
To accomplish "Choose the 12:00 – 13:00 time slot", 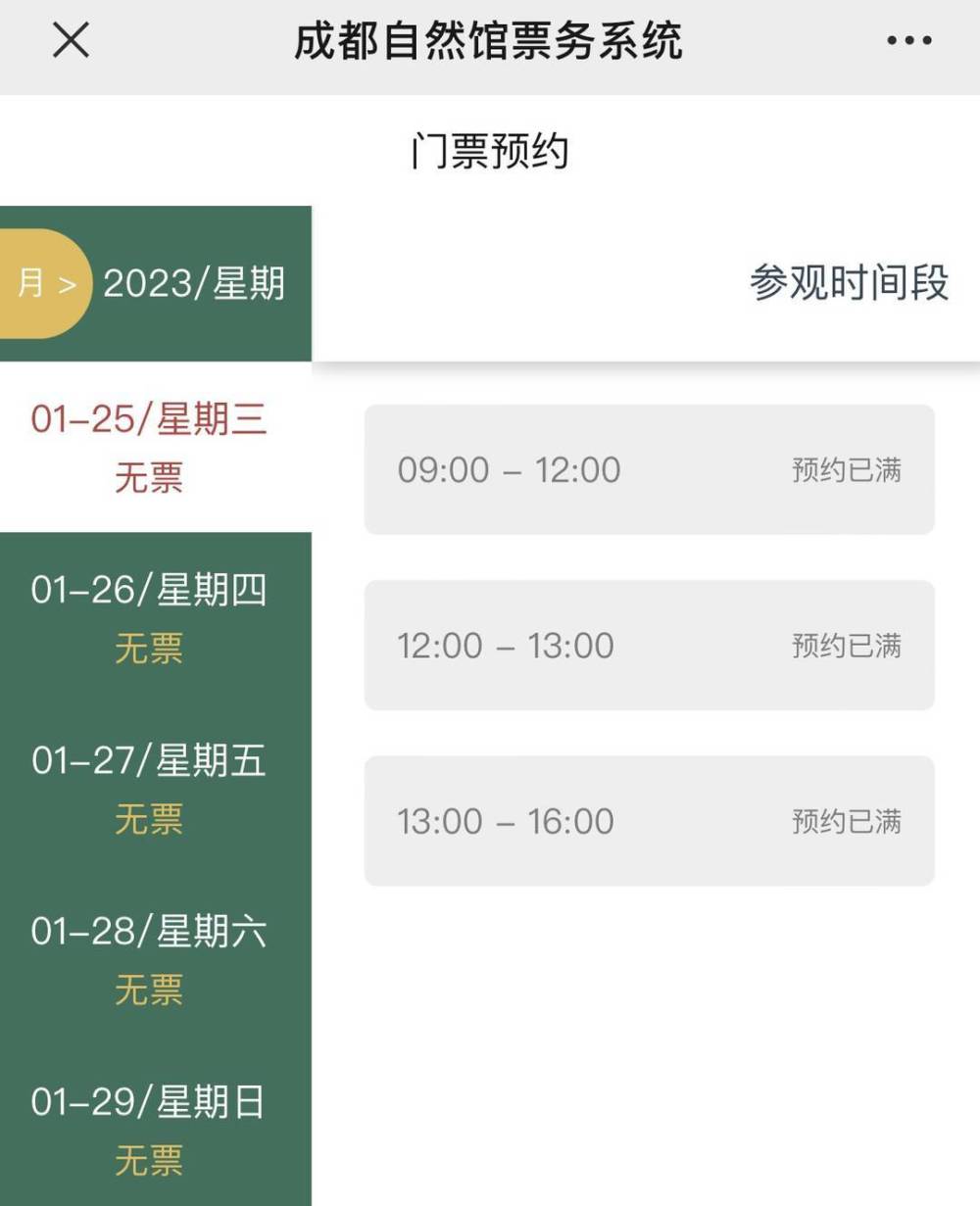I will 649,645.
